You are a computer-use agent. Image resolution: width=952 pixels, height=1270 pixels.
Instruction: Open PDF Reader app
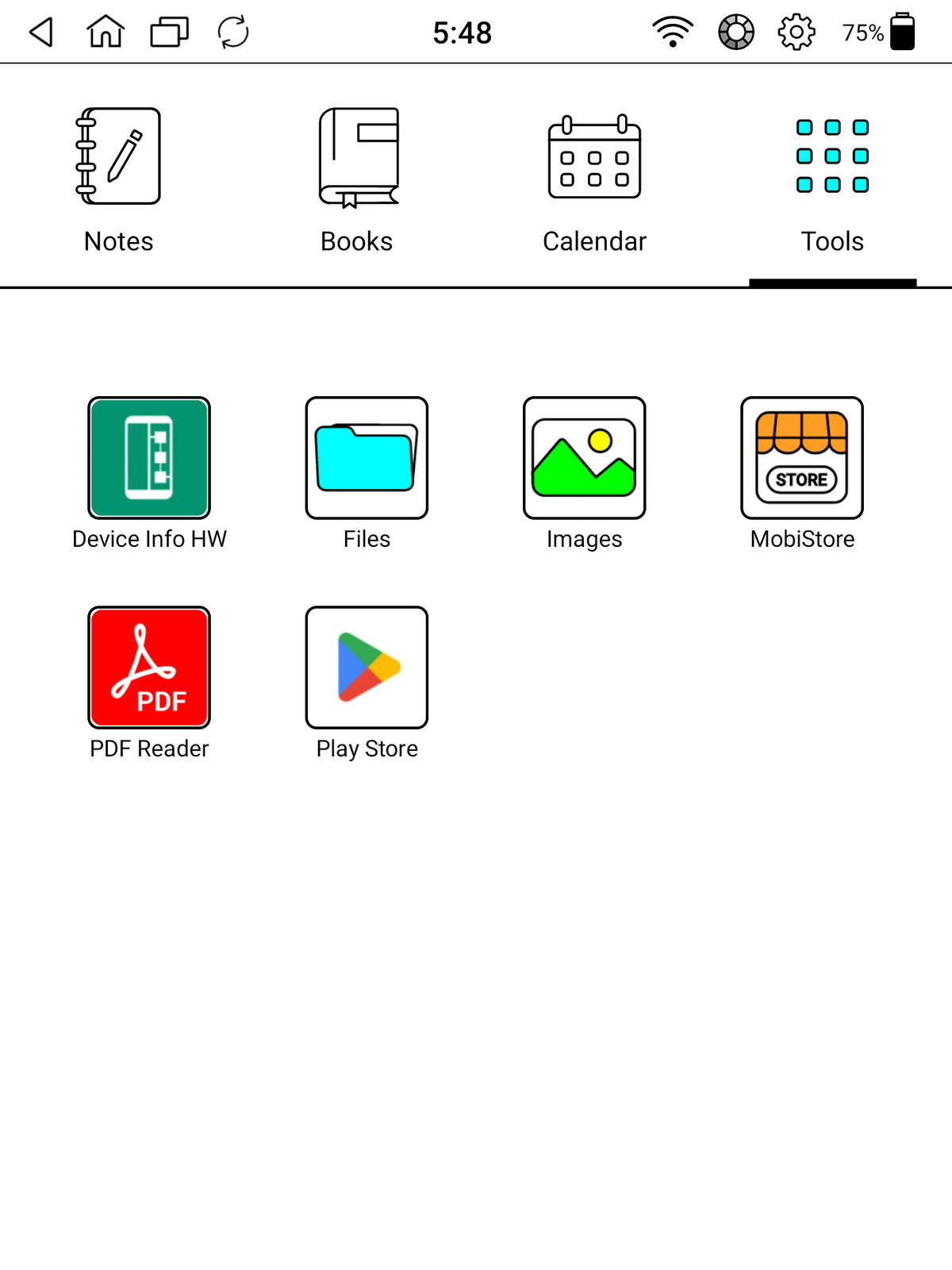149,668
